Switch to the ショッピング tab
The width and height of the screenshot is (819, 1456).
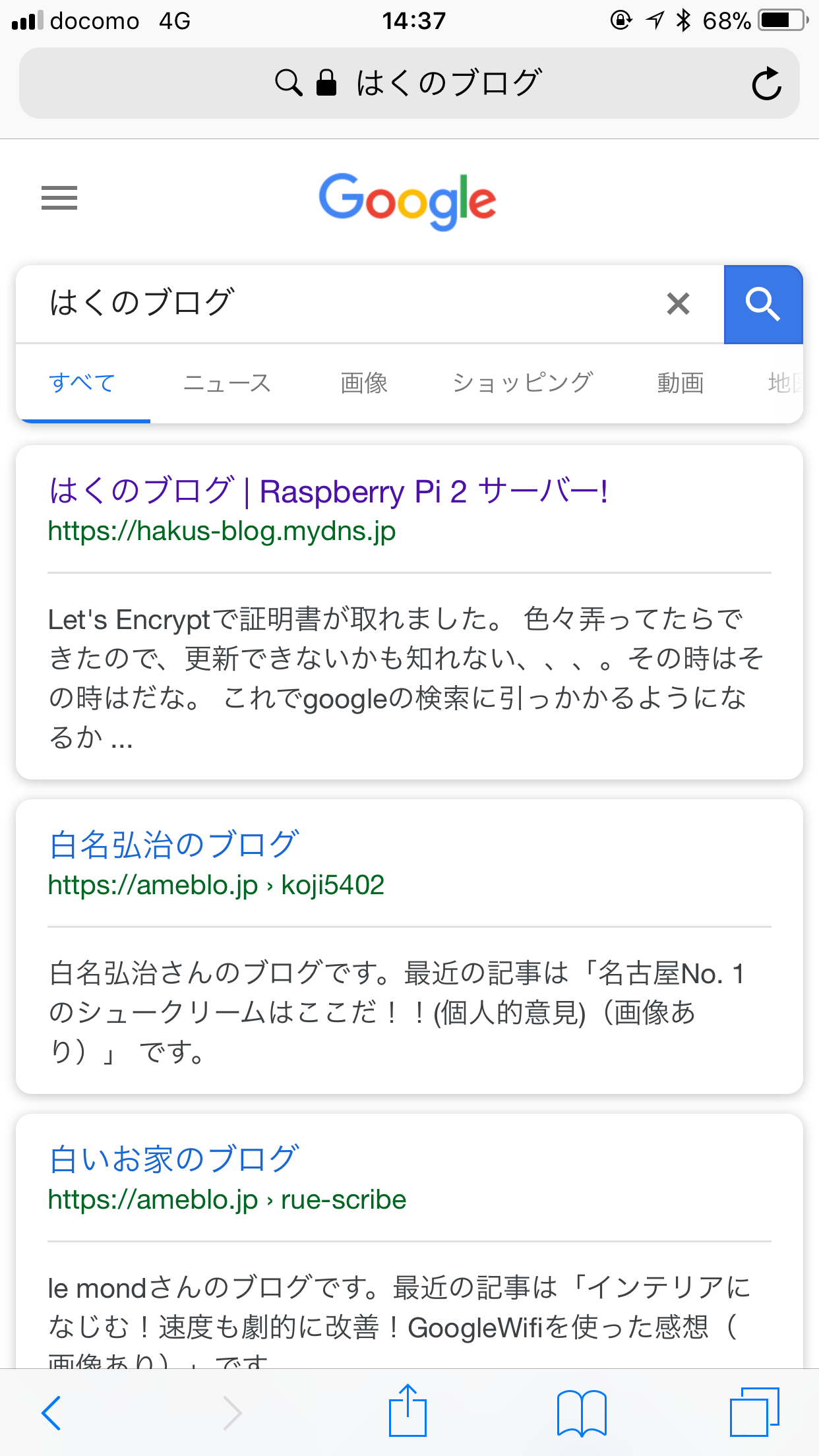click(522, 383)
